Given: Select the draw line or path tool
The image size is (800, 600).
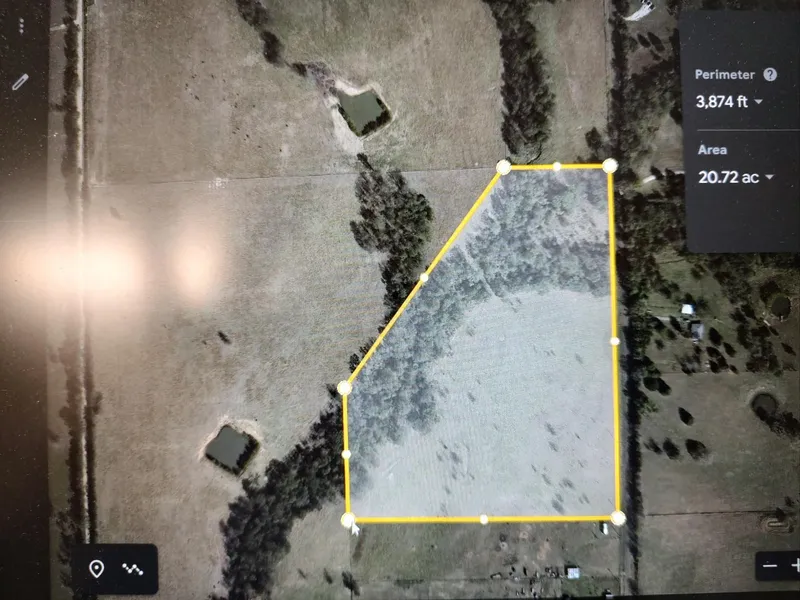Looking at the screenshot, I should click(x=133, y=569).
